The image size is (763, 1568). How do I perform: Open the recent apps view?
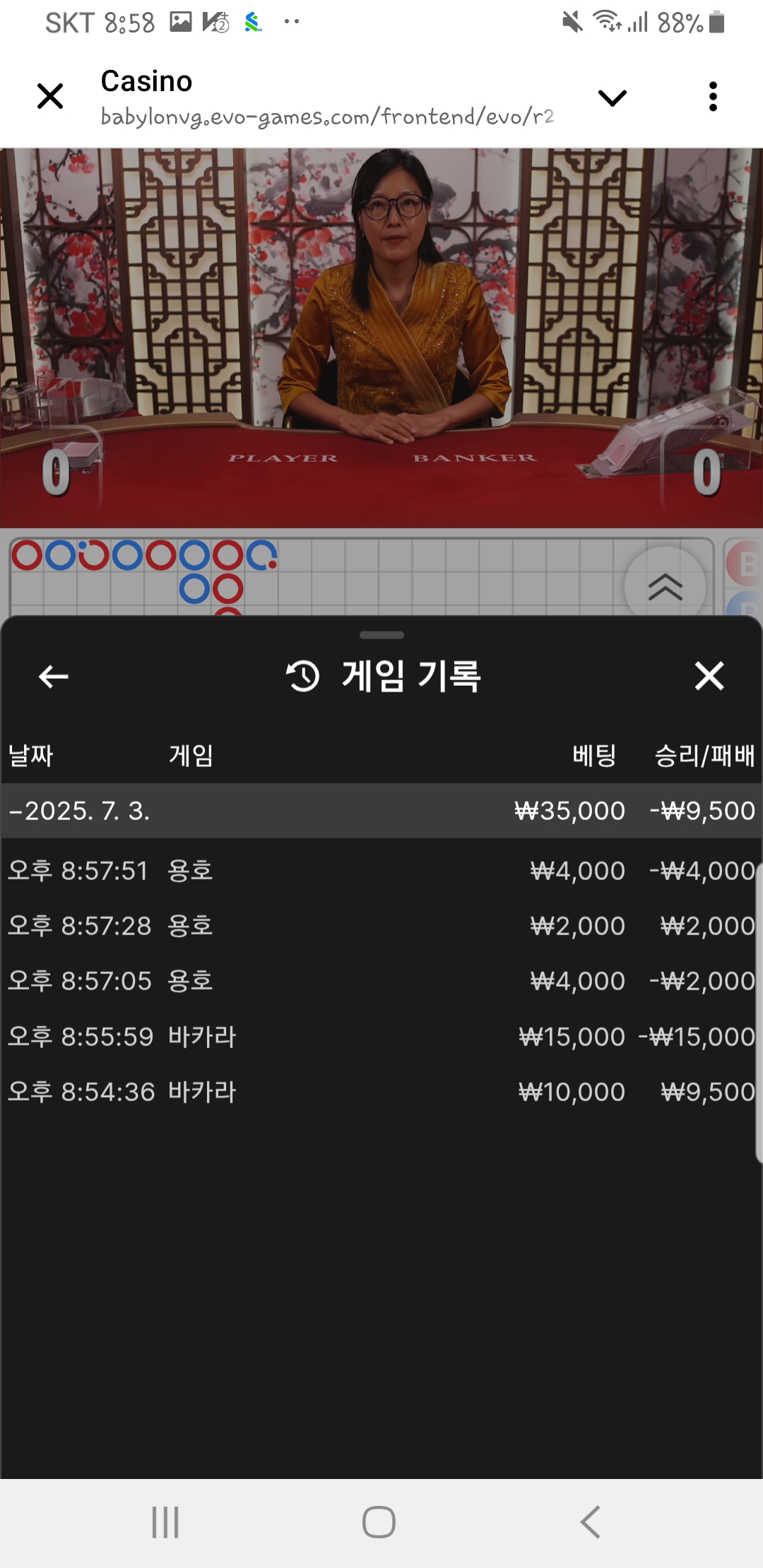165,1521
